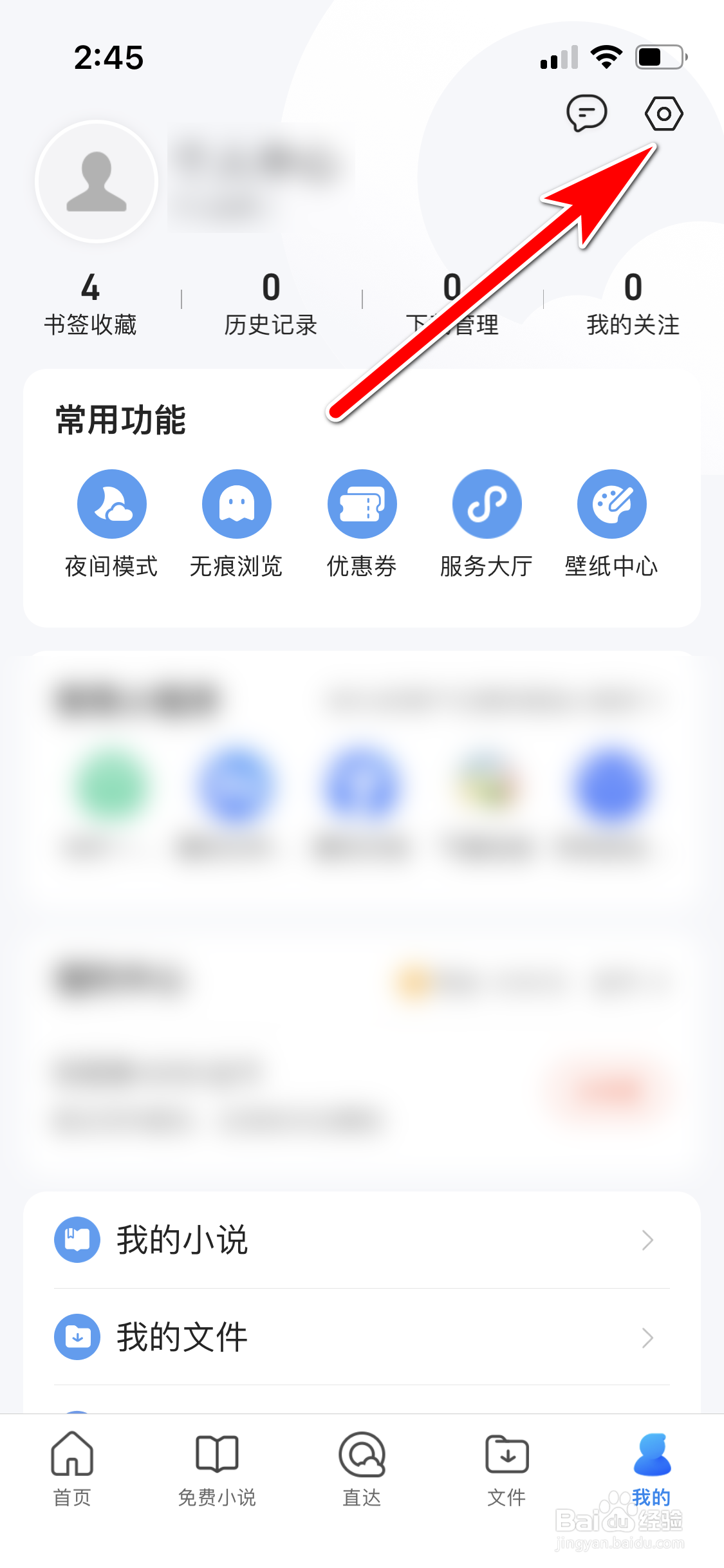Open the messages speech bubble icon
The width and height of the screenshot is (724, 1568).
pos(587,113)
